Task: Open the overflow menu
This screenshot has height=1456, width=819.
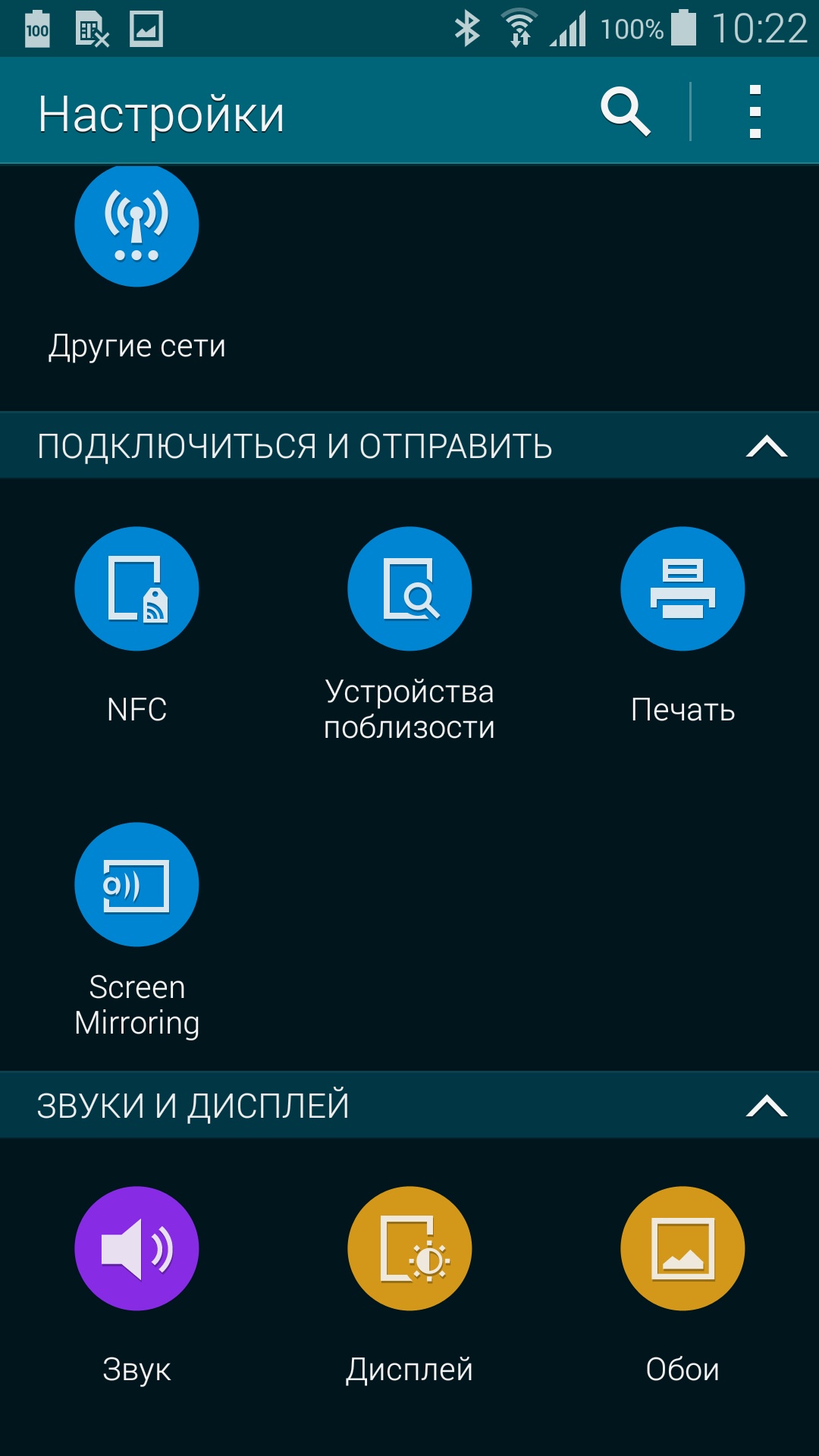Action: pyautogui.click(x=755, y=112)
